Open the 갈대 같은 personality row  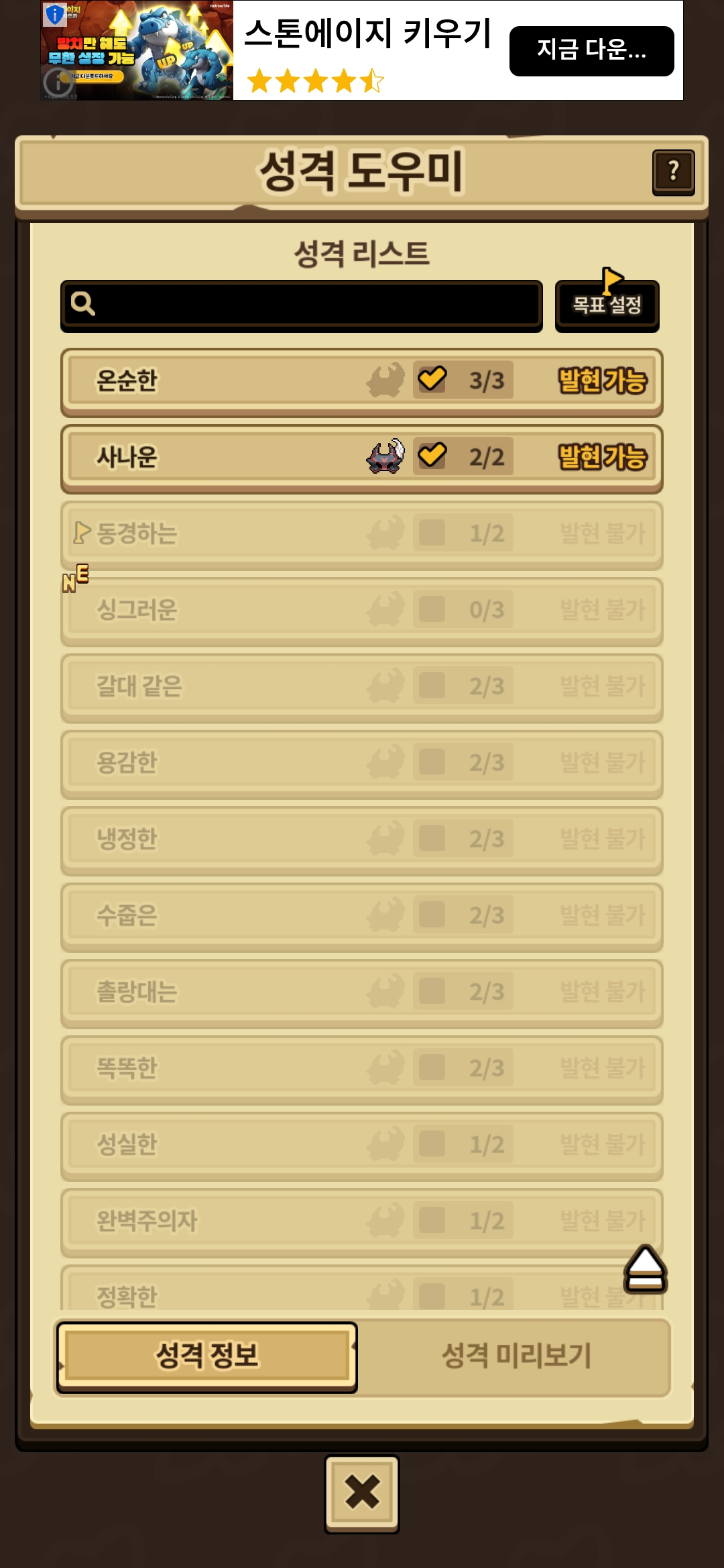362,688
